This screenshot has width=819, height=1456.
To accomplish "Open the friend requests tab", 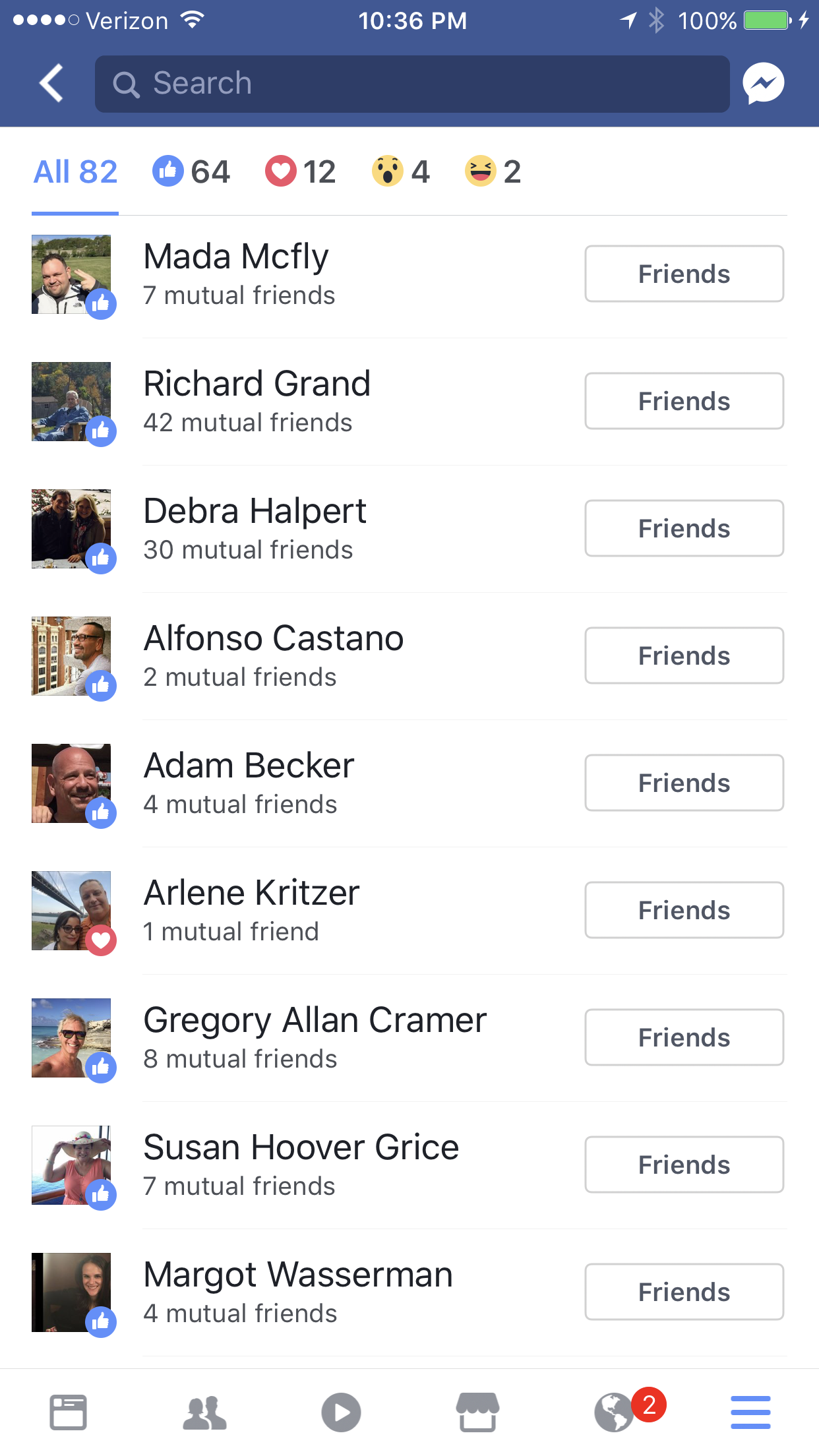I will (x=204, y=1412).
